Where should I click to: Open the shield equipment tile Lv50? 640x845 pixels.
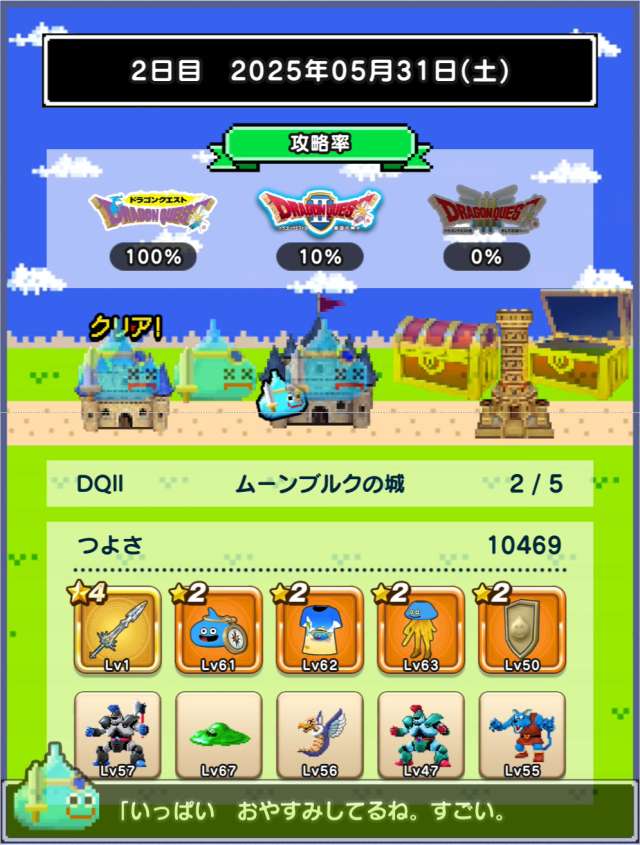coord(522,631)
